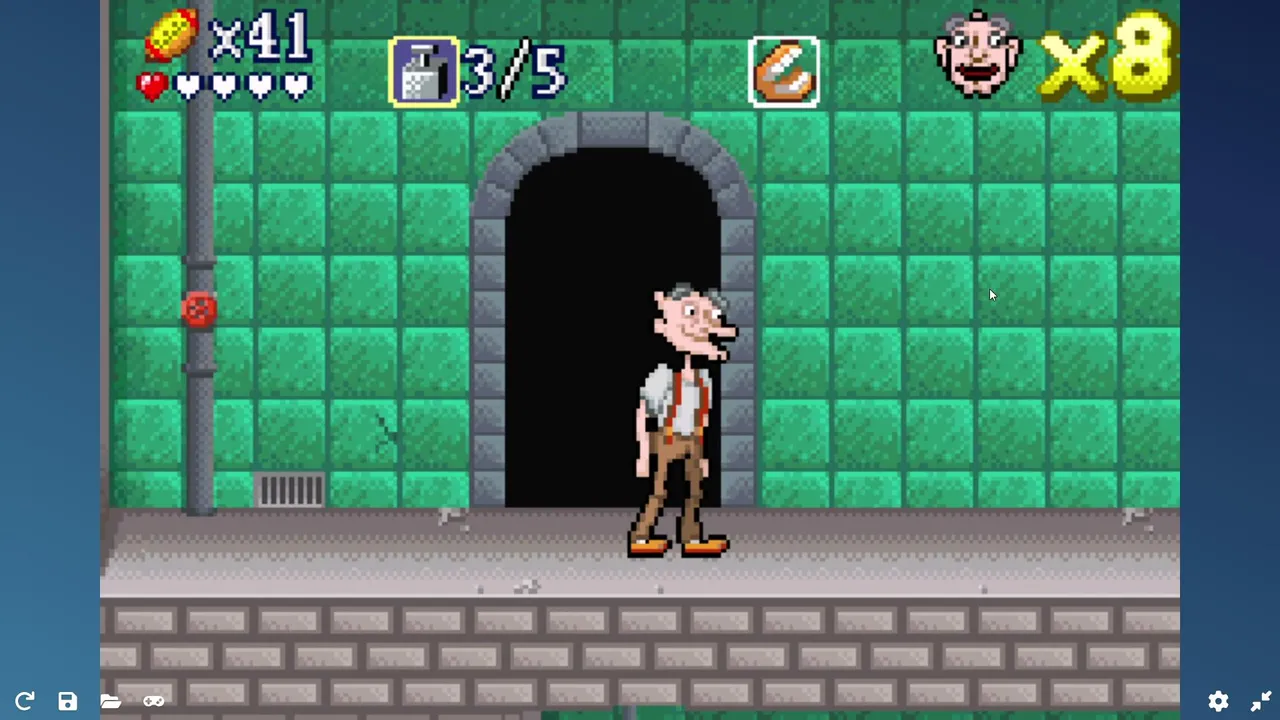Exit fullscreen mode
Screen dimensions: 1280x720
tap(1260, 701)
